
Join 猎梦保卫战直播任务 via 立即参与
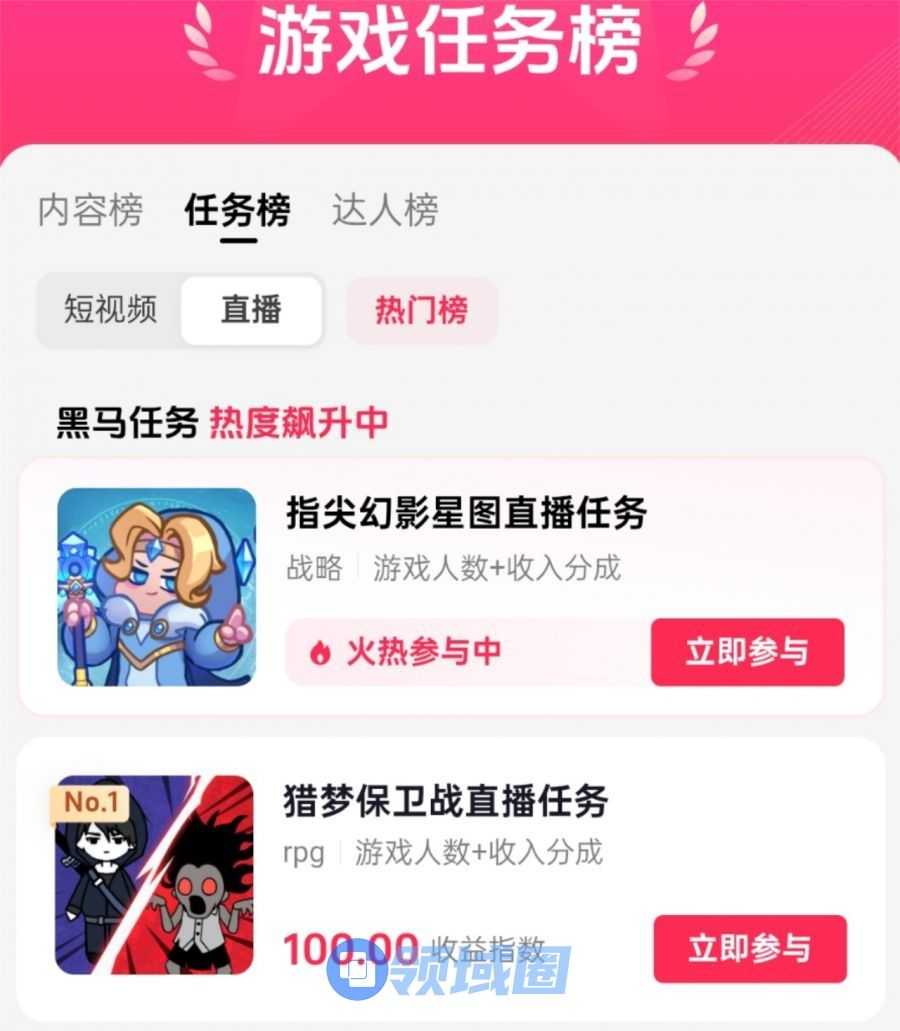pos(749,948)
